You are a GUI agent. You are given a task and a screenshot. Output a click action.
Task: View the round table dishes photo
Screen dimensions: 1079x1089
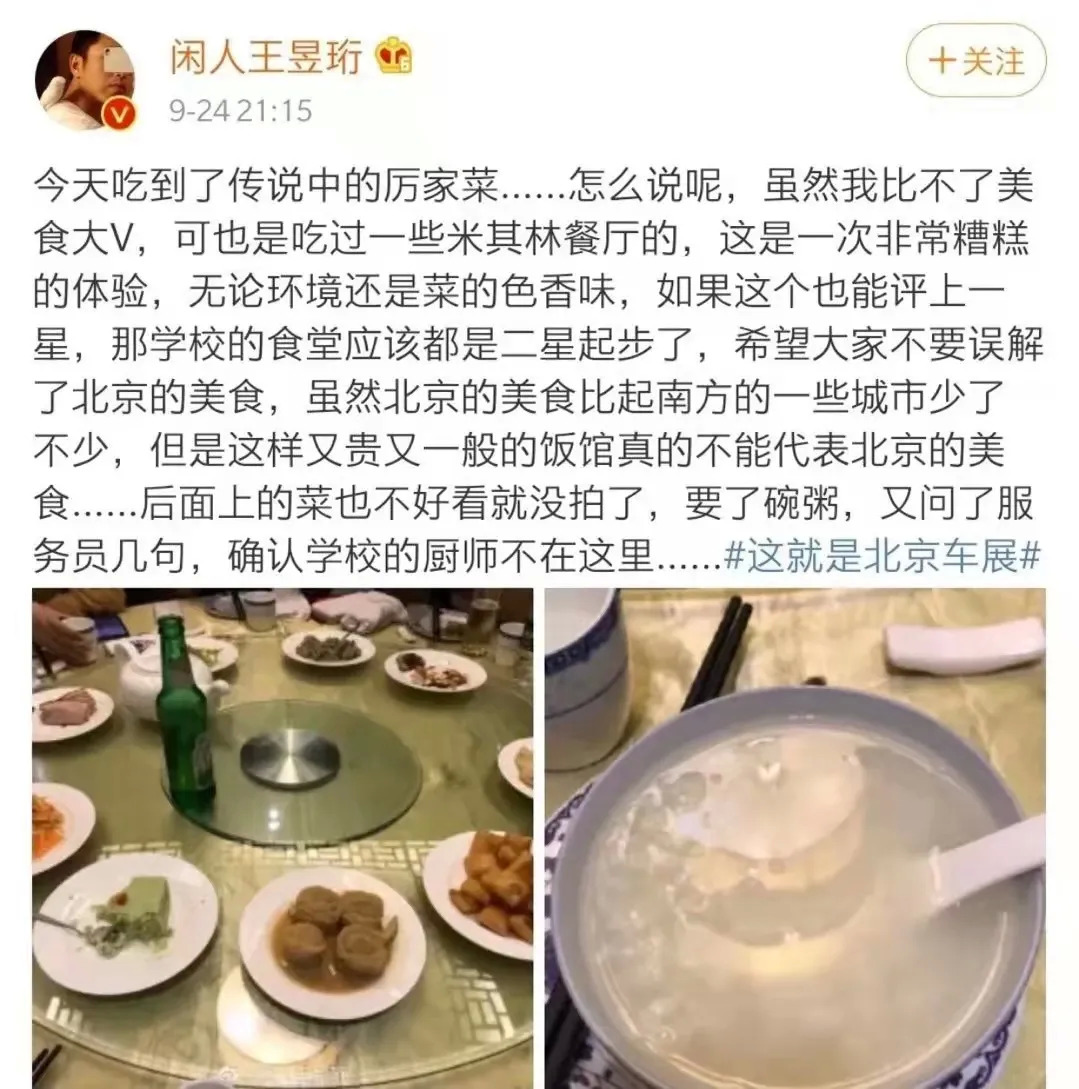(283, 838)
